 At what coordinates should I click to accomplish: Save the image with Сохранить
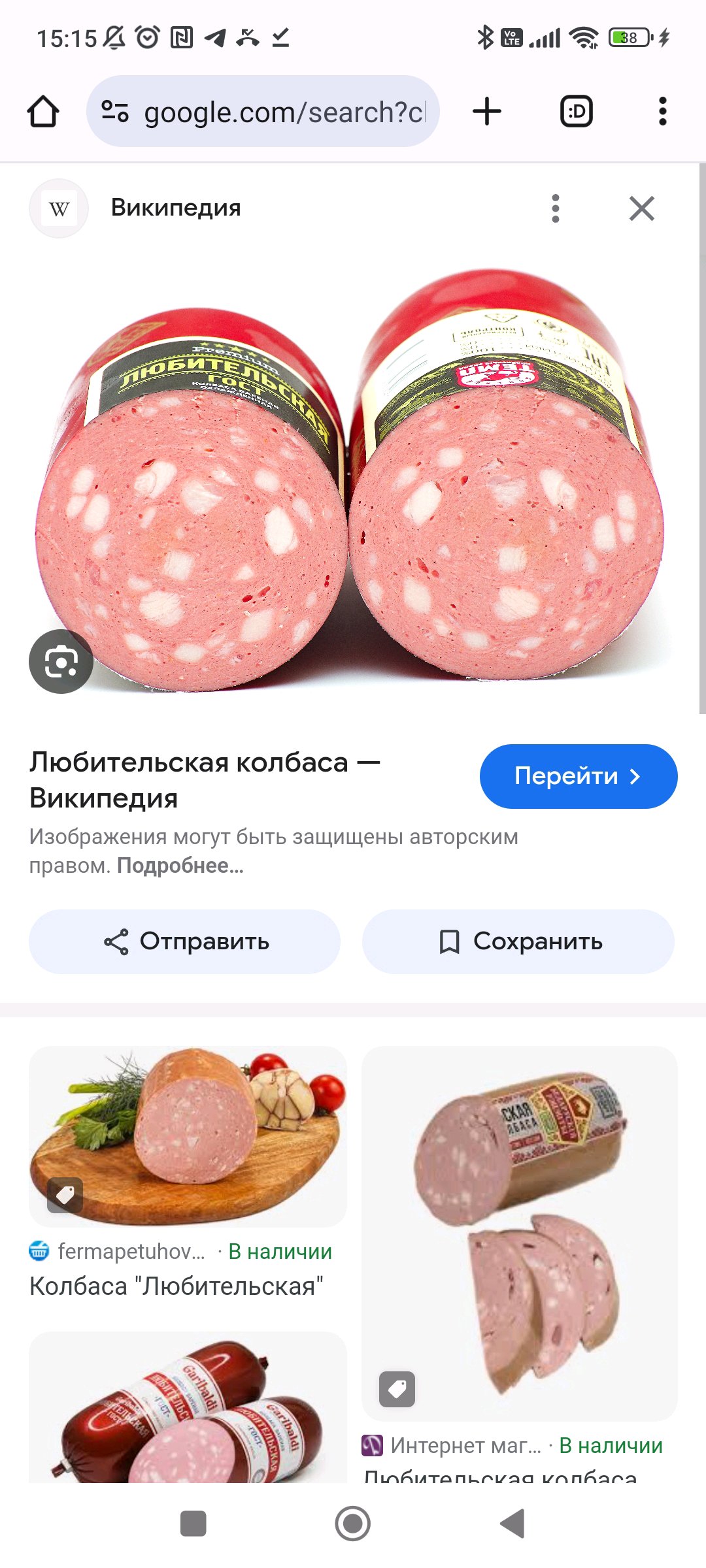point(518,941)
